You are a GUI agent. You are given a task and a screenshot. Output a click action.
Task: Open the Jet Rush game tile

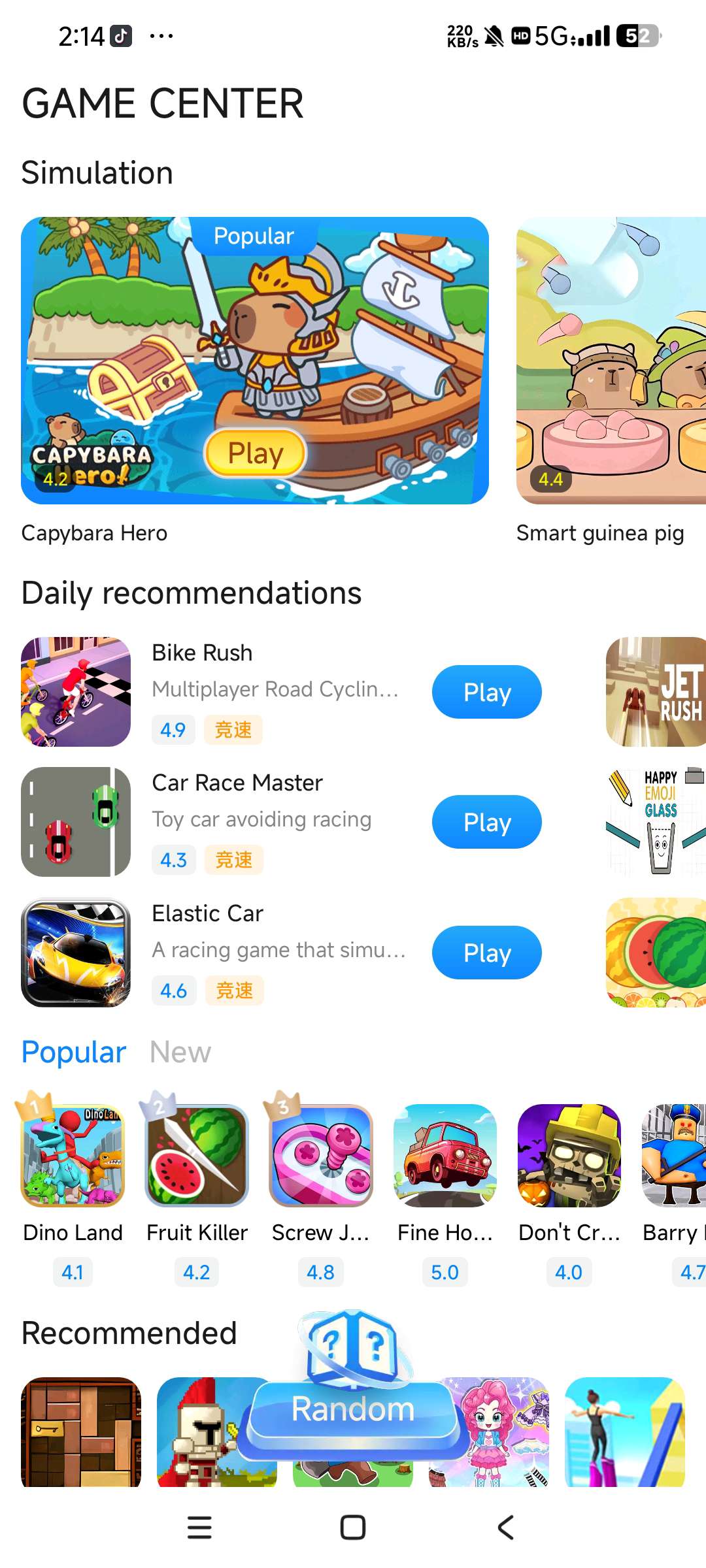(656, 692)
